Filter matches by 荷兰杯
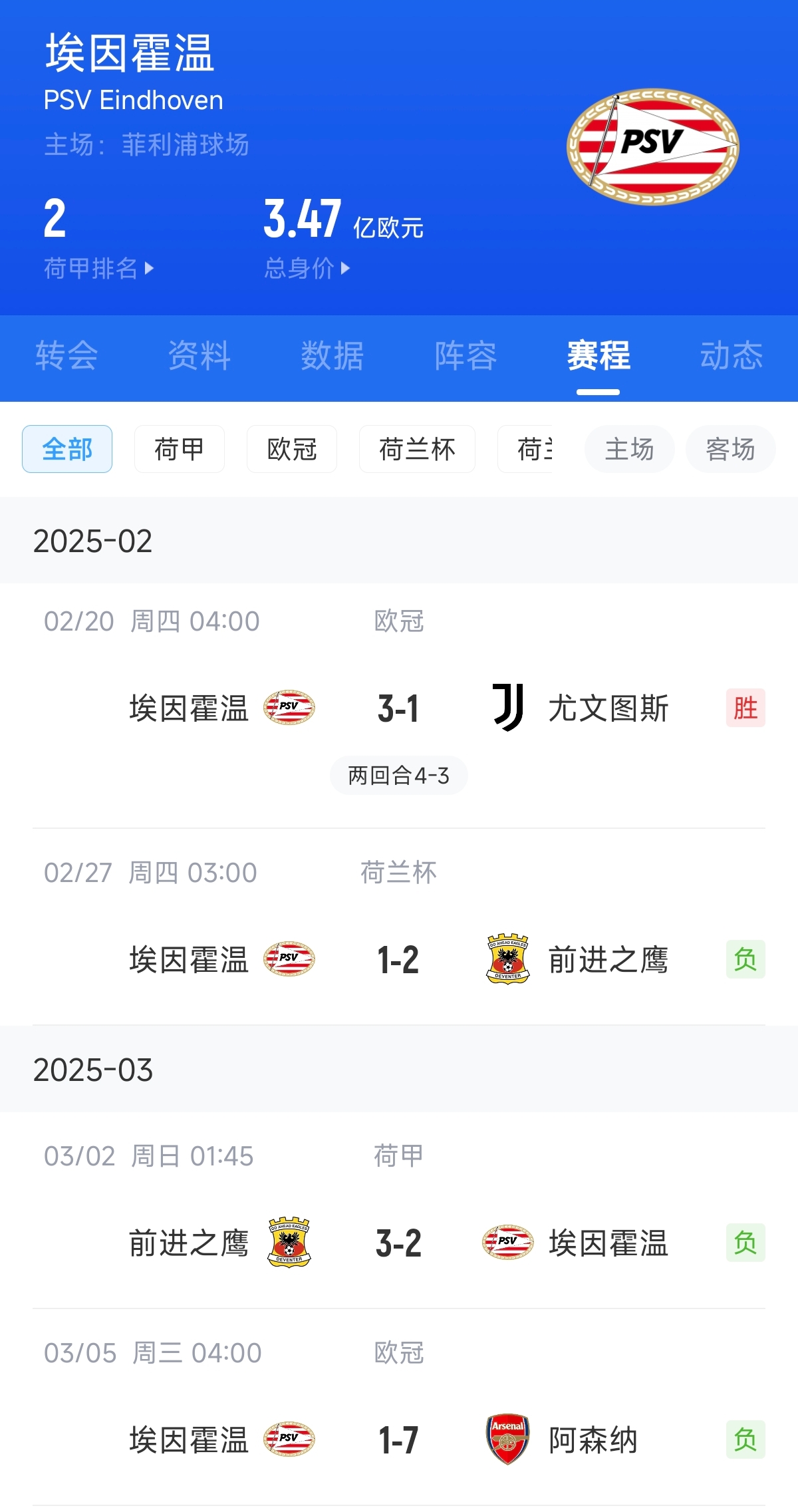798x1512 pixels. (417, 449)
